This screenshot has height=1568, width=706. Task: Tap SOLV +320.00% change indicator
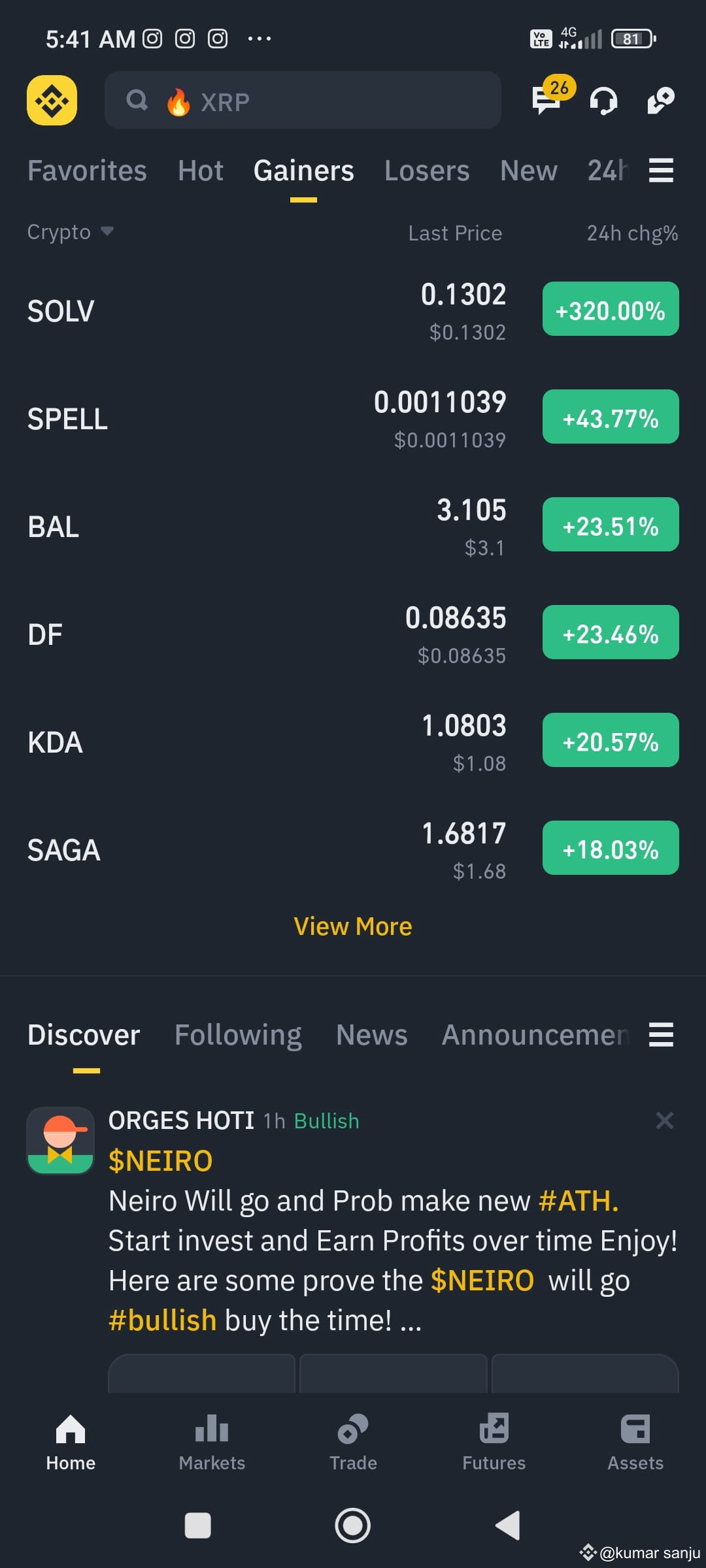pos(610,310)
